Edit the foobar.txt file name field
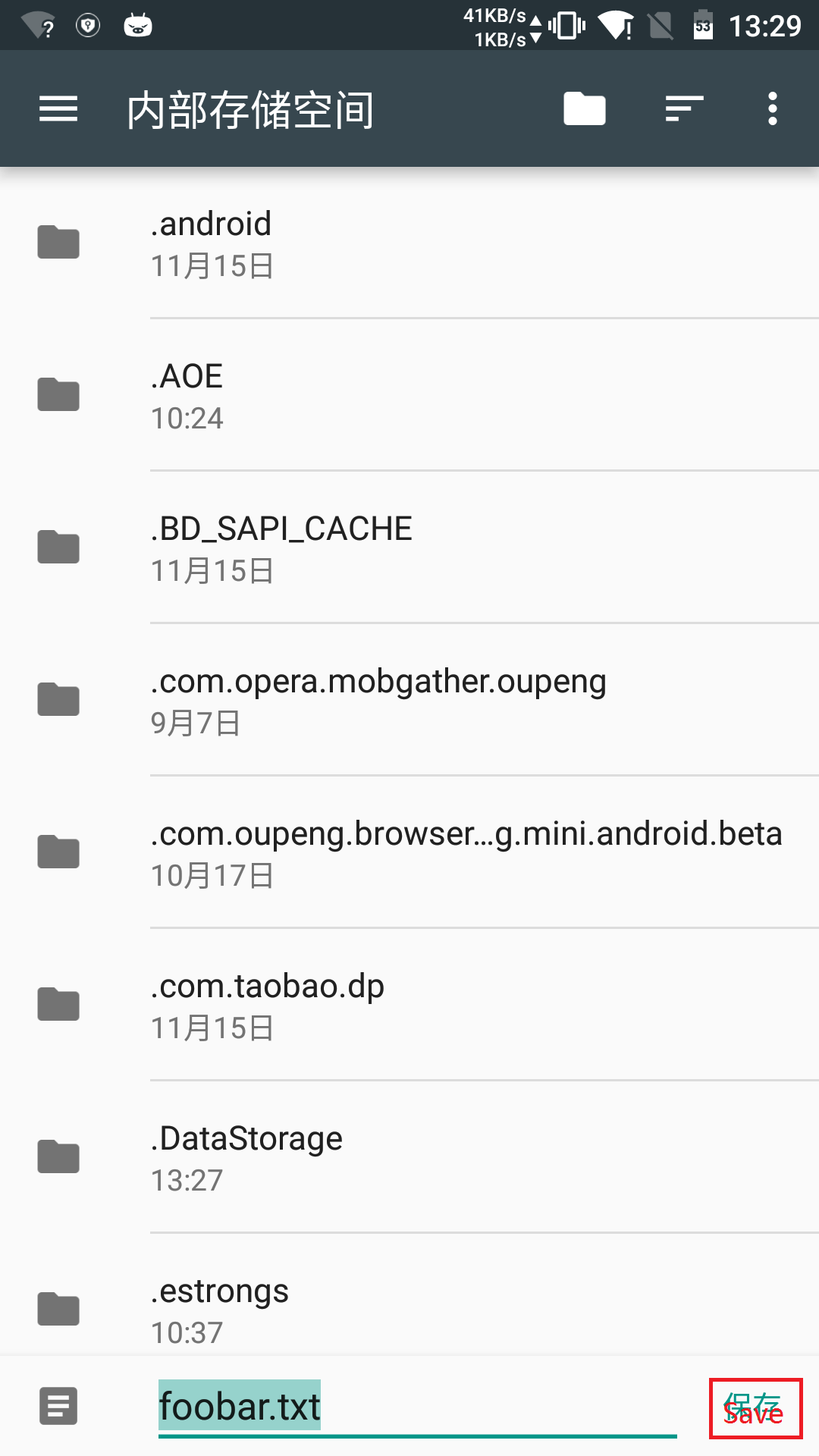 (417, 1407)
